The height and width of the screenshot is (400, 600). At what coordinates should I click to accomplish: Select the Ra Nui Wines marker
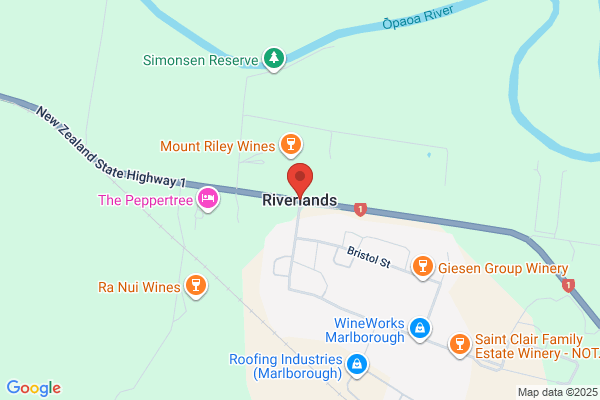tap(196, 286)
